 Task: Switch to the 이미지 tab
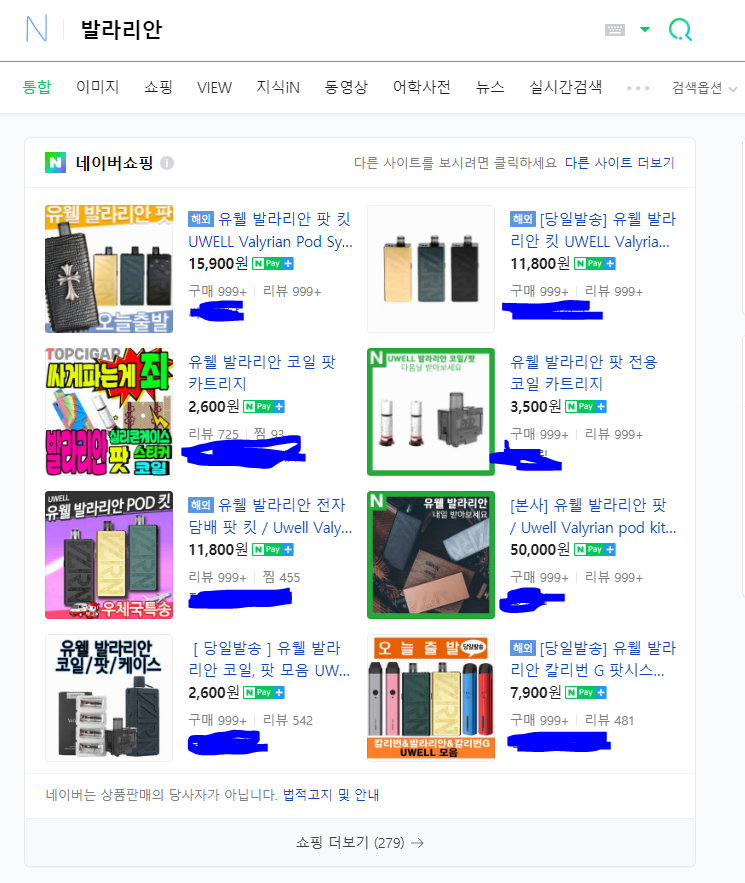point(98,87)
